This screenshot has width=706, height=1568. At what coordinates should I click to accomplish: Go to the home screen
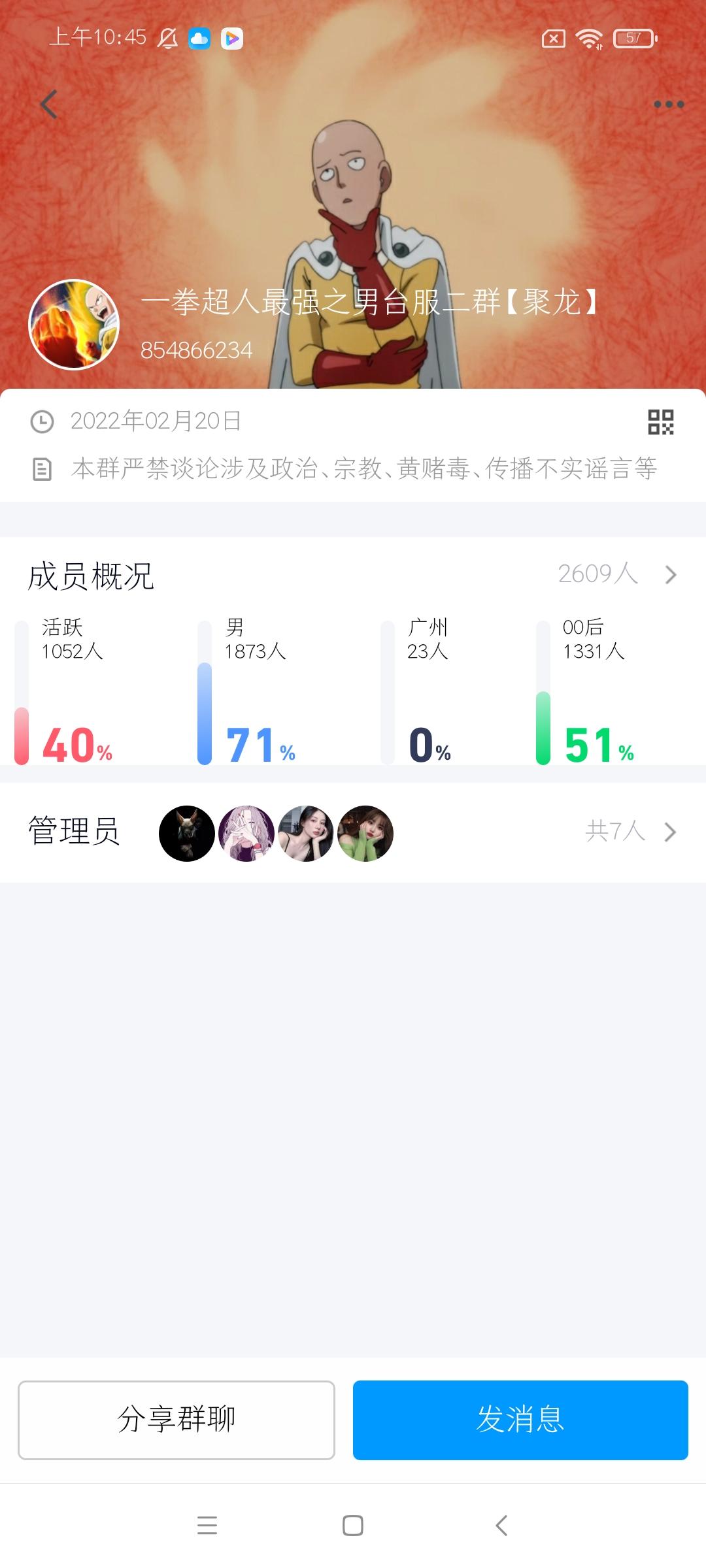(353, 1526)
